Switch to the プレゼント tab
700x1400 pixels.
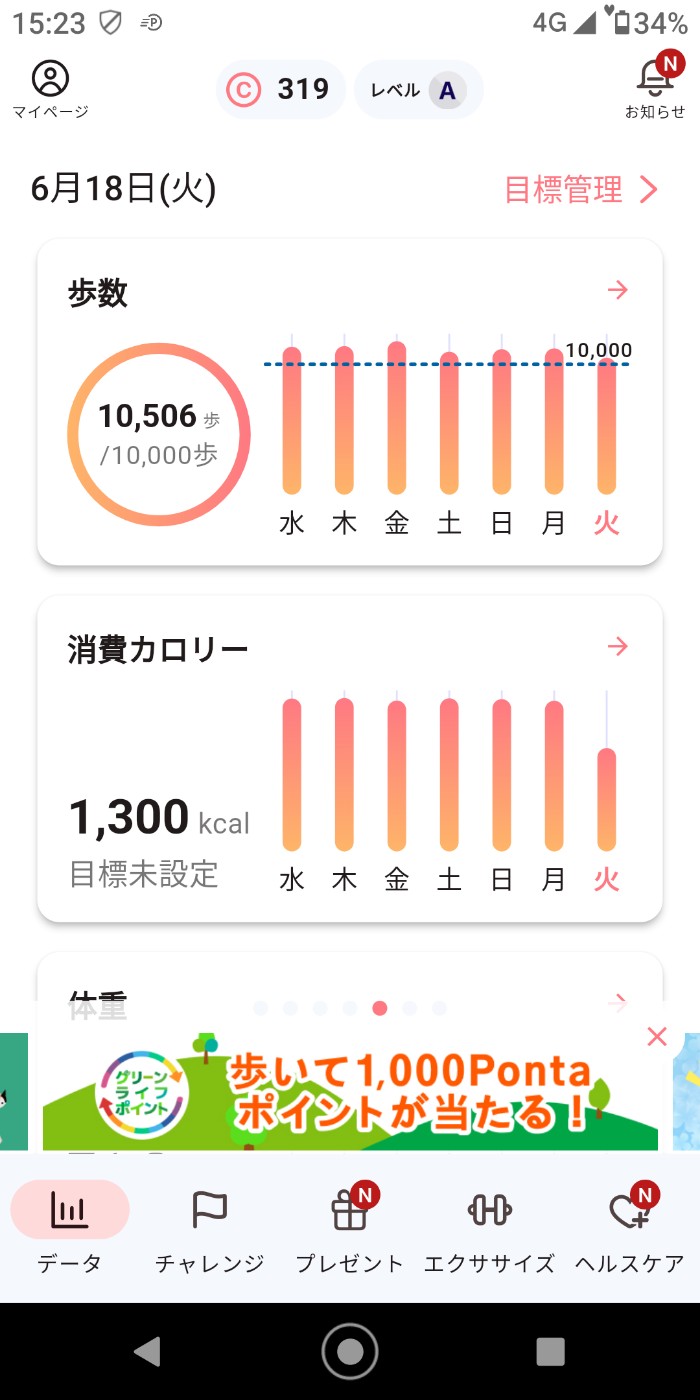click(350, 1230)
